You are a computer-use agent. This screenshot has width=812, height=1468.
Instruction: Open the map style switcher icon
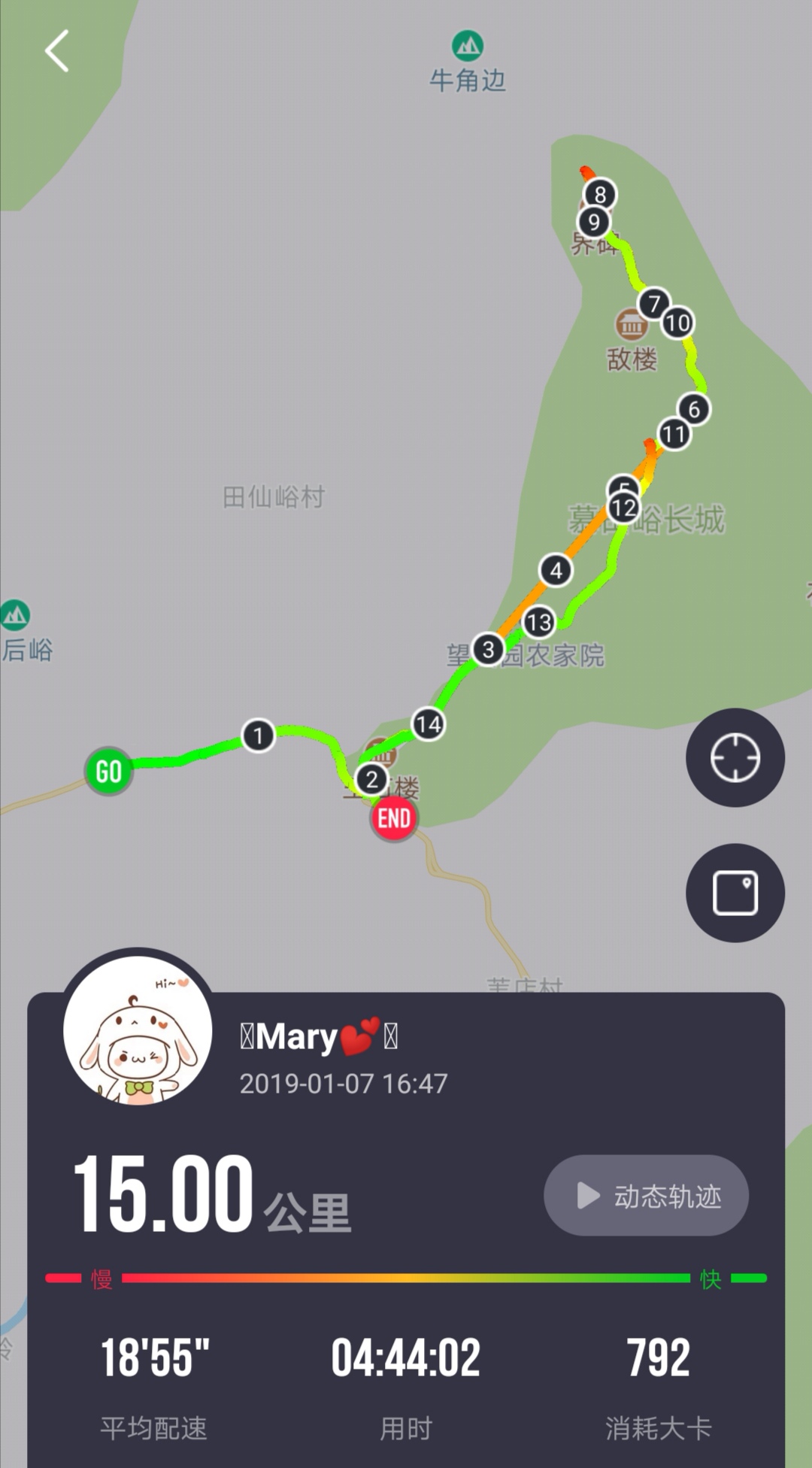click(735, 893)
